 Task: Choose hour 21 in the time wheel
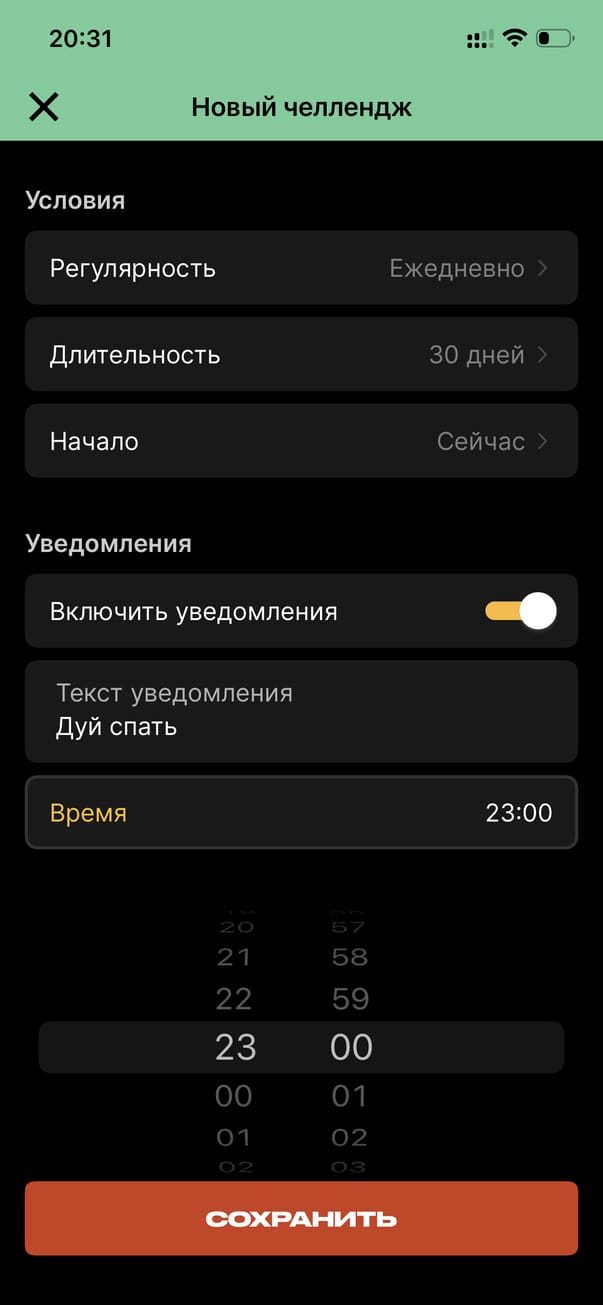235,957
